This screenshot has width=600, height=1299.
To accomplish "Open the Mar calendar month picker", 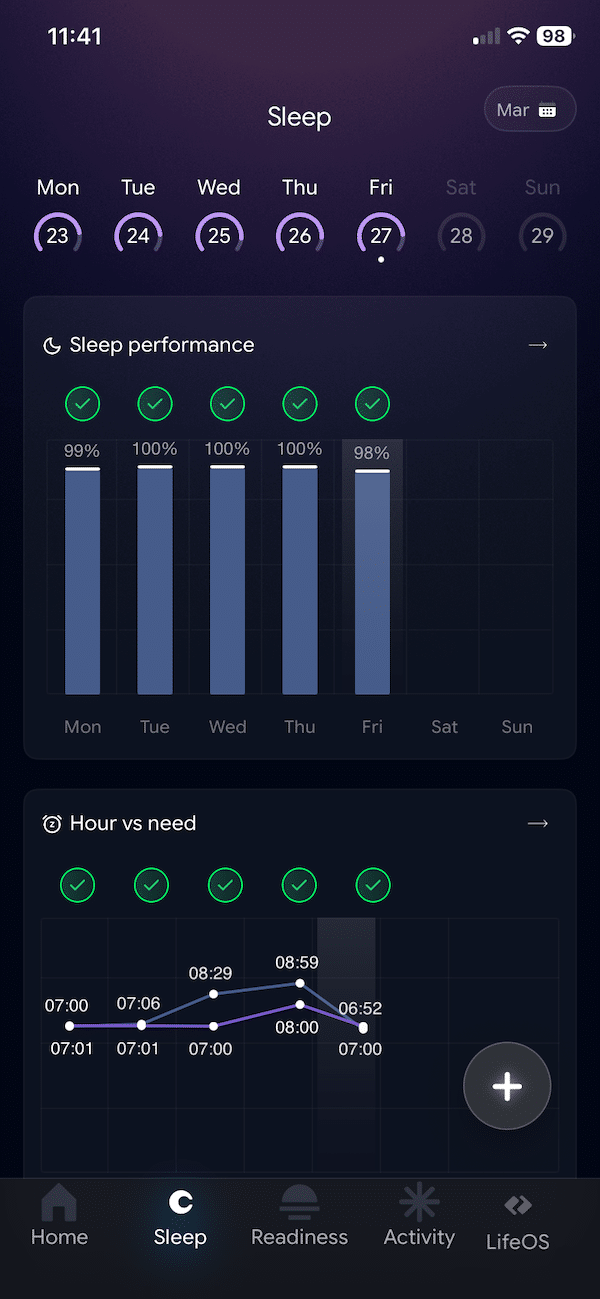I will (x=530, y=110).
